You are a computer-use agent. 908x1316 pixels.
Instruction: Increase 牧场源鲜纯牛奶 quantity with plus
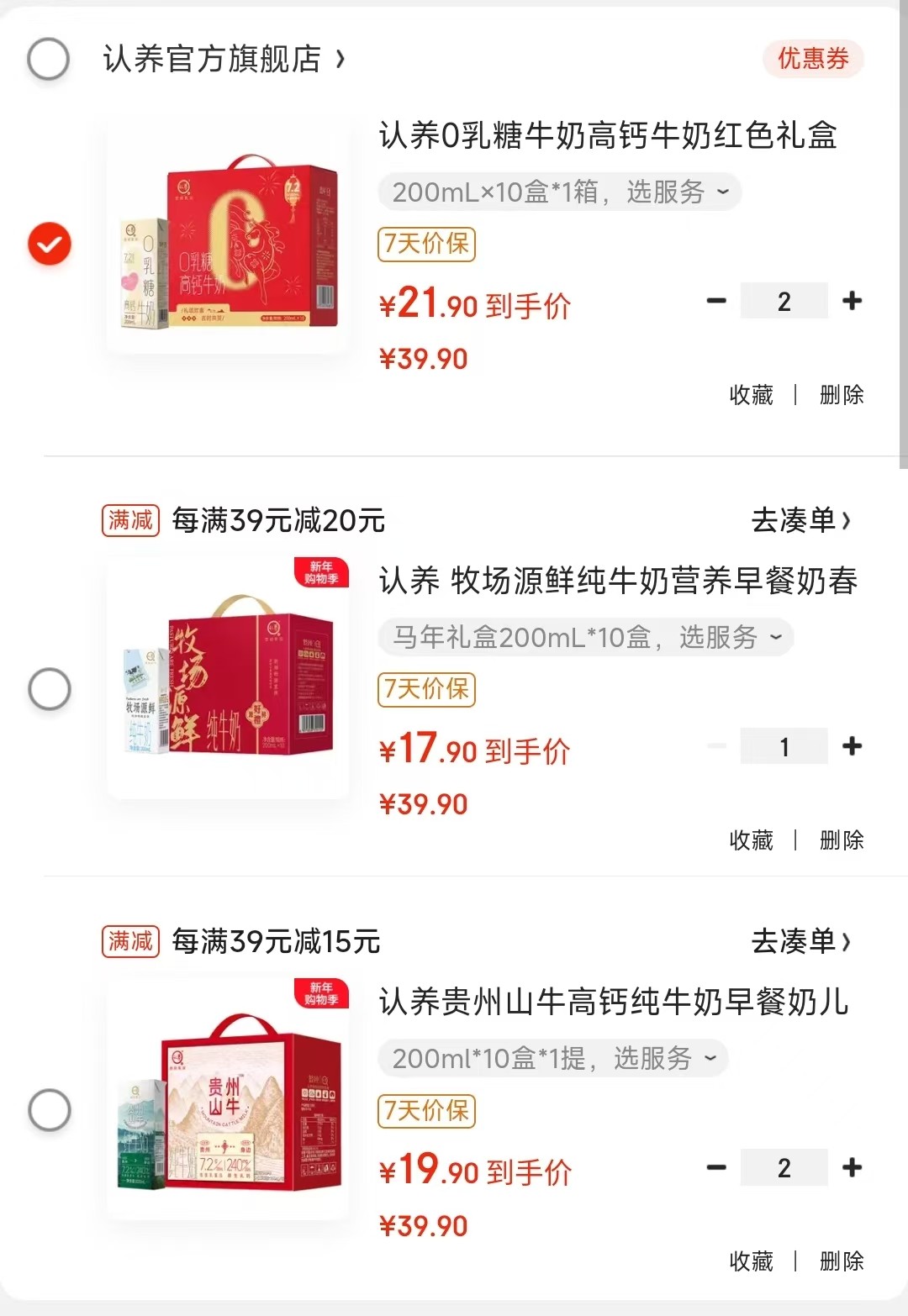pyautogui.click(x=852, y=746)
